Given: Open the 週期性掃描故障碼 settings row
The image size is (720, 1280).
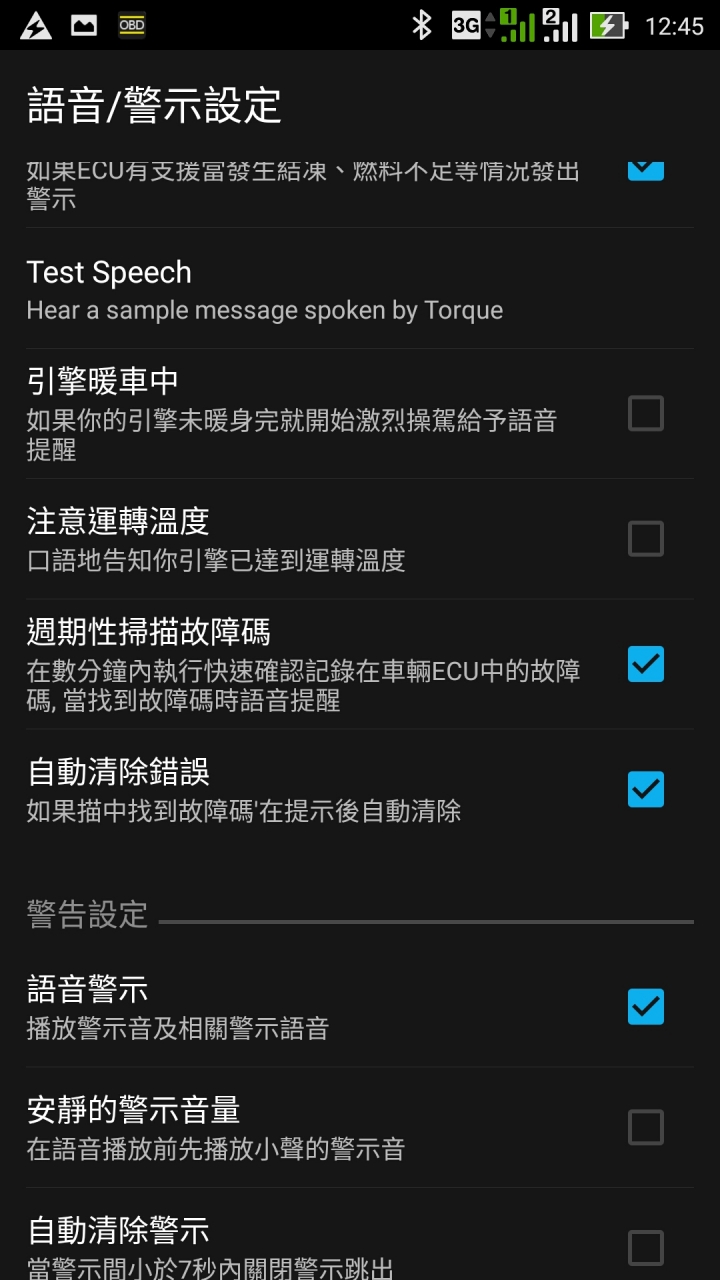Looking at the screenshot, I should pyautogui.click(x=300, y=663).
